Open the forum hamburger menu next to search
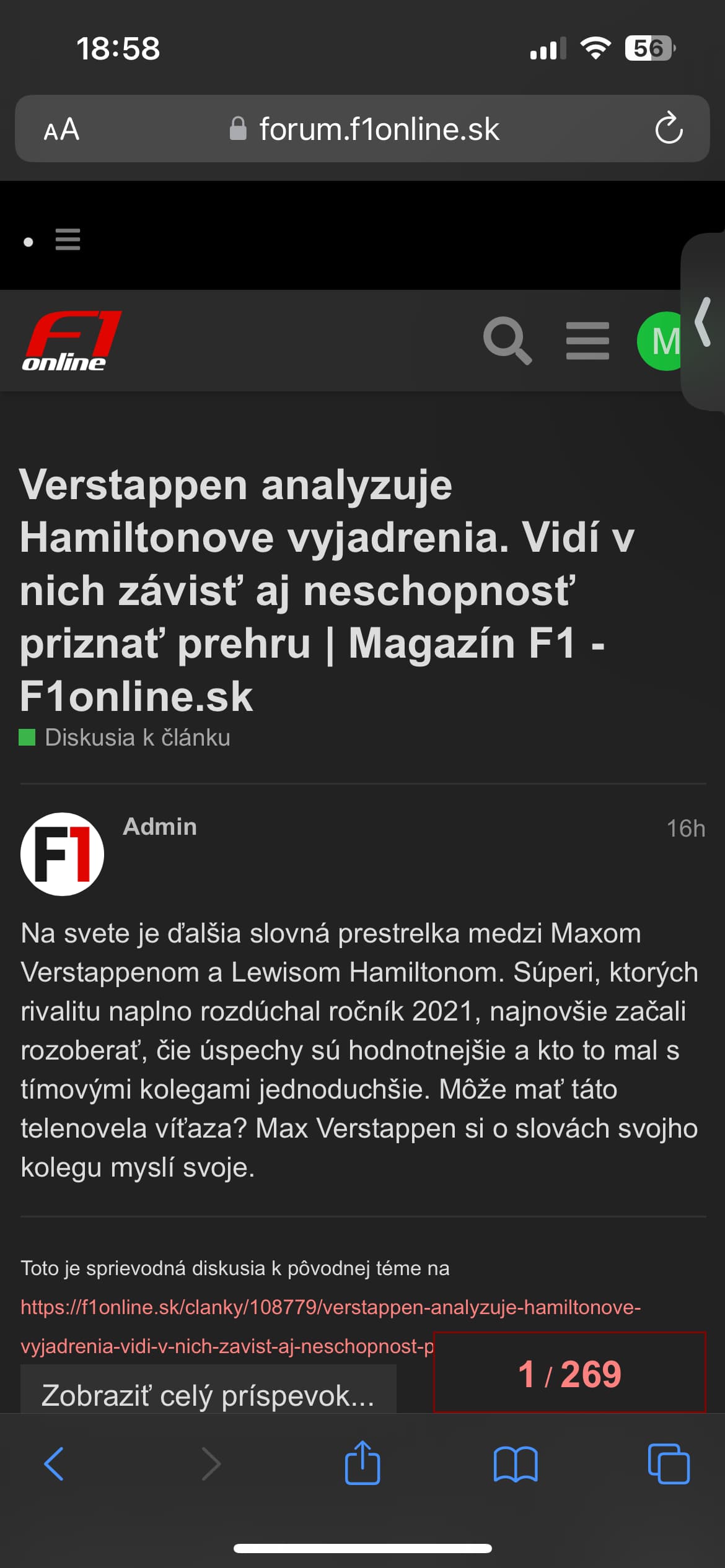 [x=587, y=341]
